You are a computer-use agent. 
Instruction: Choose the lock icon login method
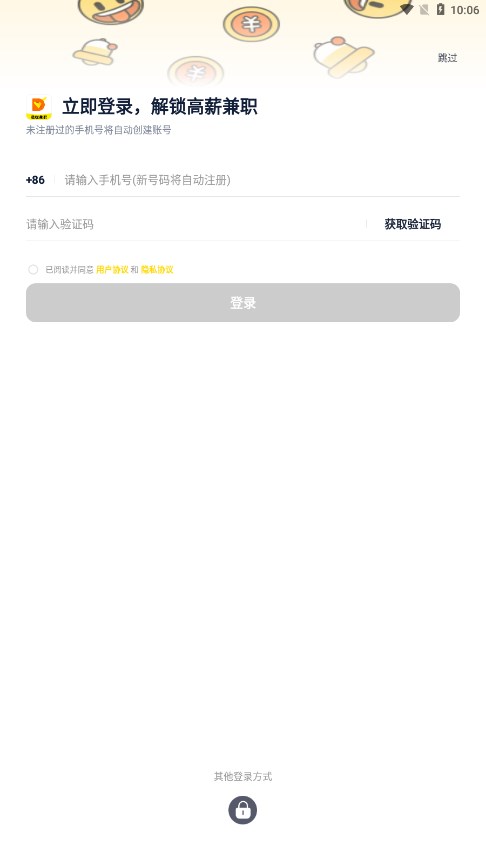coord(243,810)
